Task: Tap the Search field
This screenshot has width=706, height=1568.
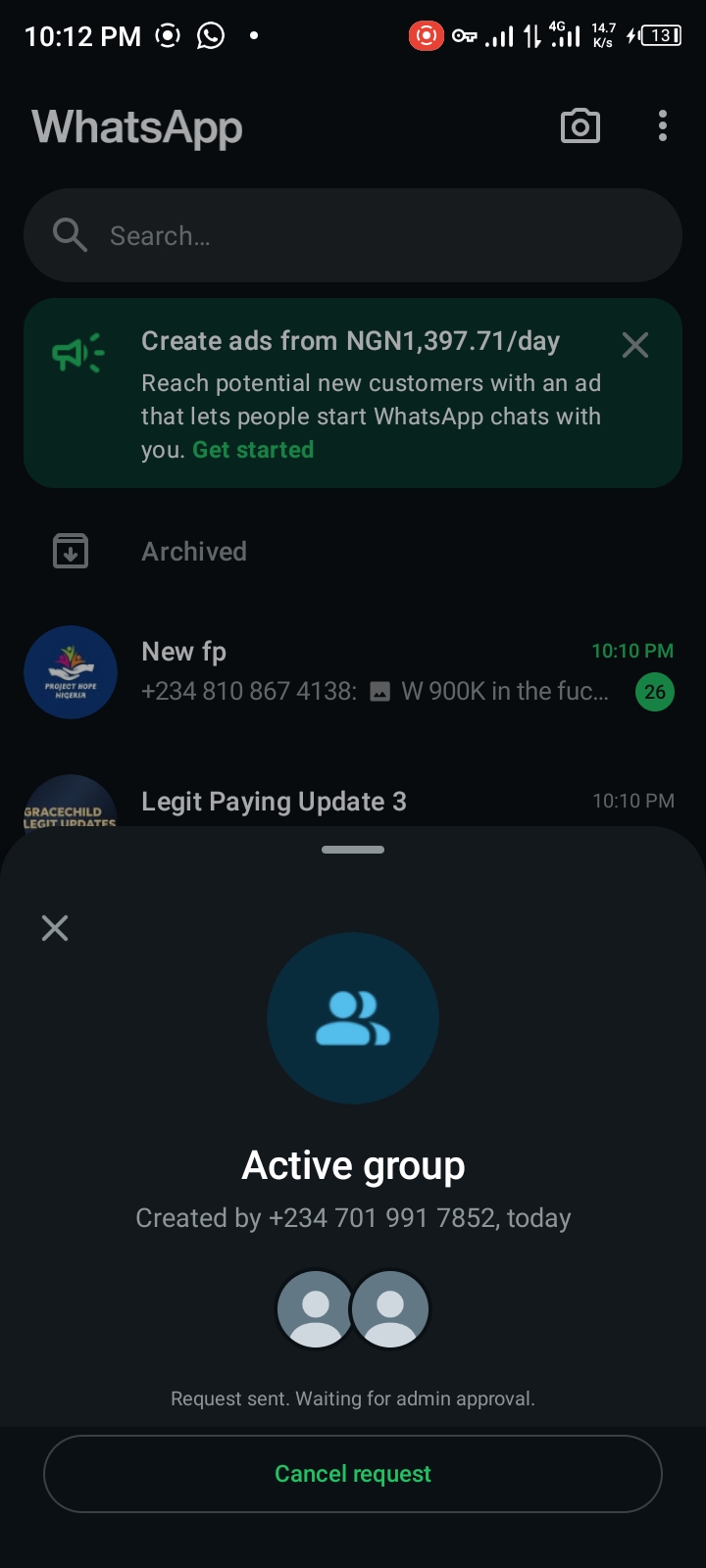Action: click(x=353, y=235)
